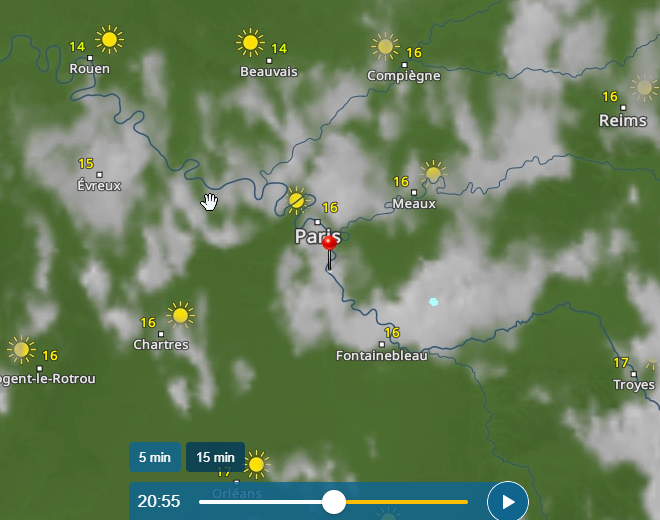Select the 15 min interval

pyautogui.click(x=215, y=457)
